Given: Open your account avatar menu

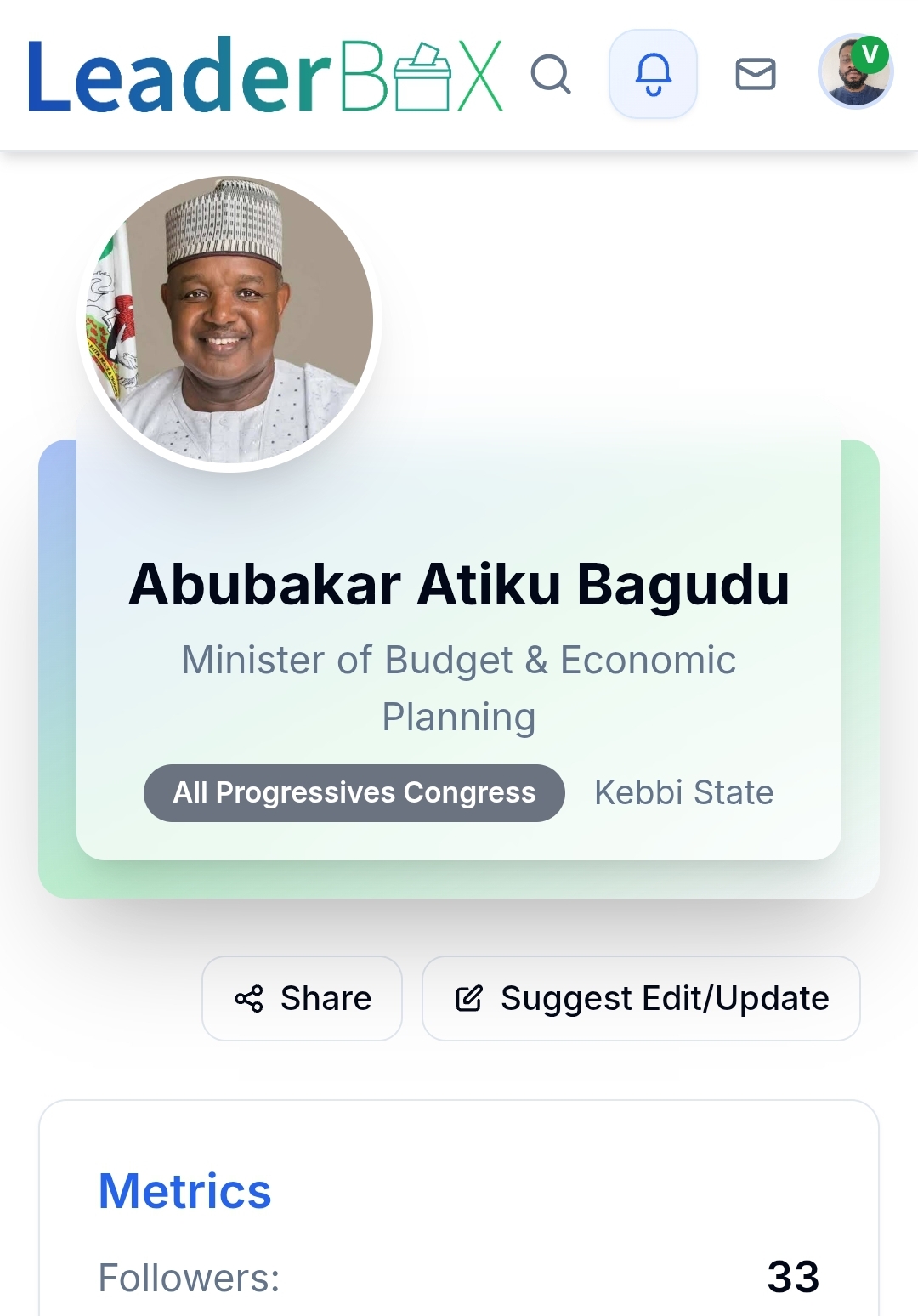Looking at the screenshot, I should point(855,72).
